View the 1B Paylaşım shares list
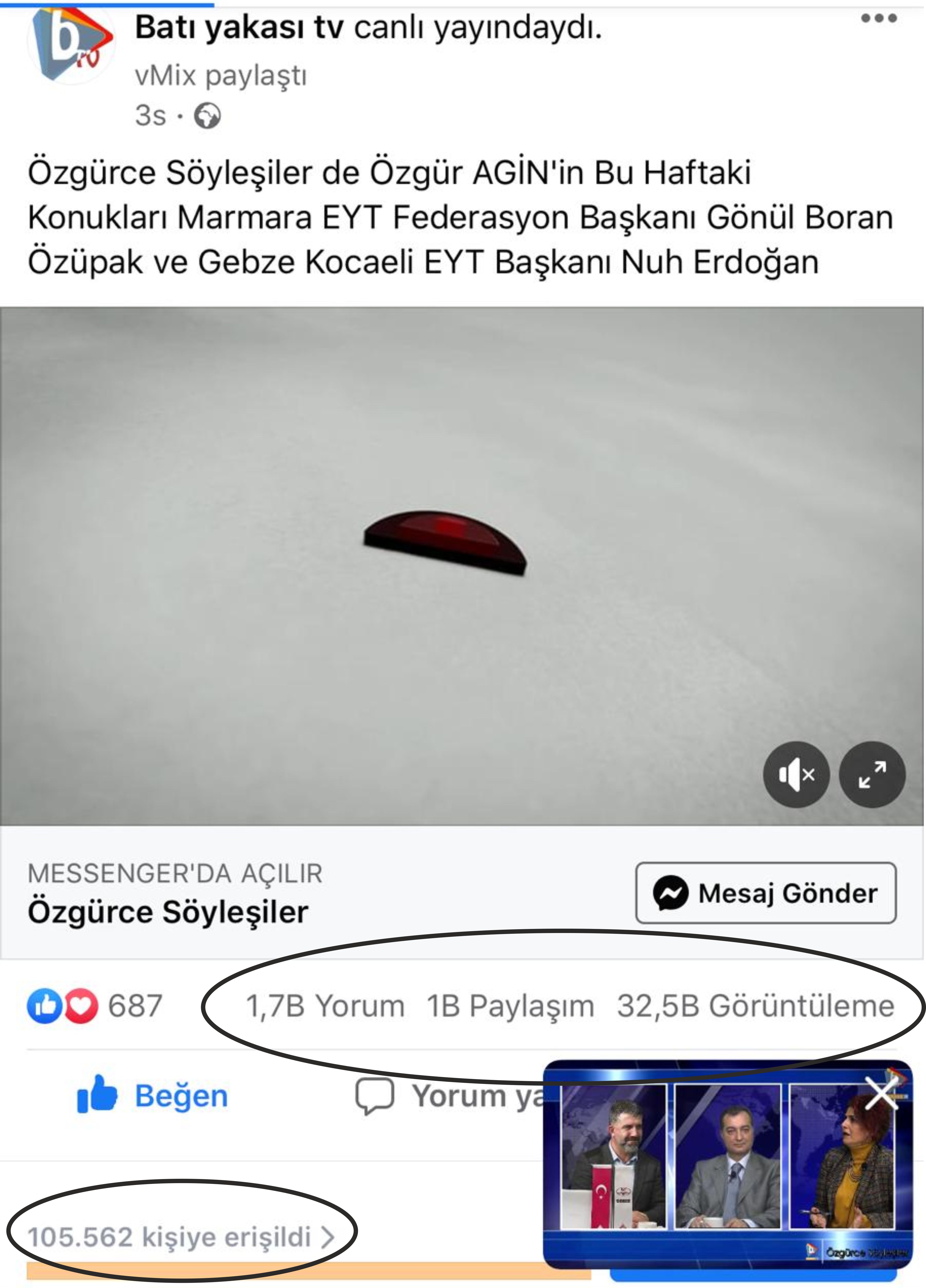This screenshot has width=926, height=1288. click(510, 1006)
